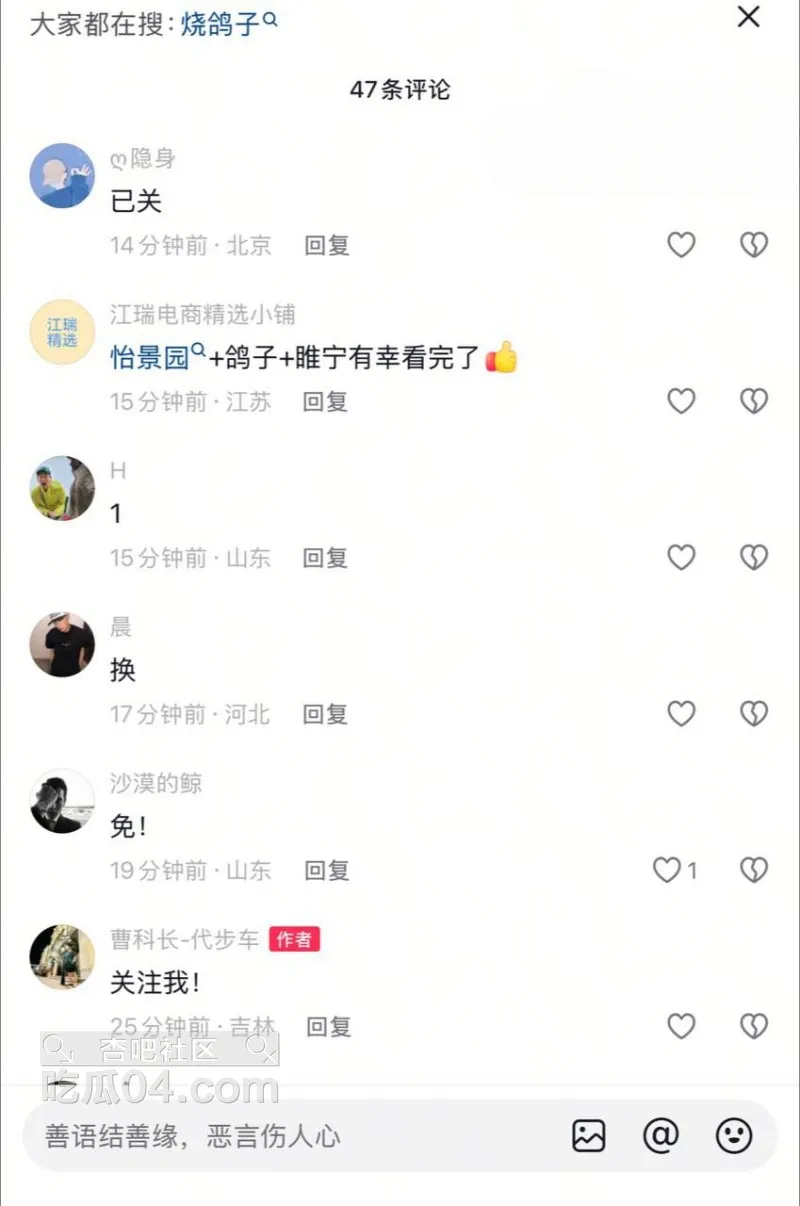Like the comment by 隐身
The height and width of the screenshot is (1206, 800).
click(681, 244)
